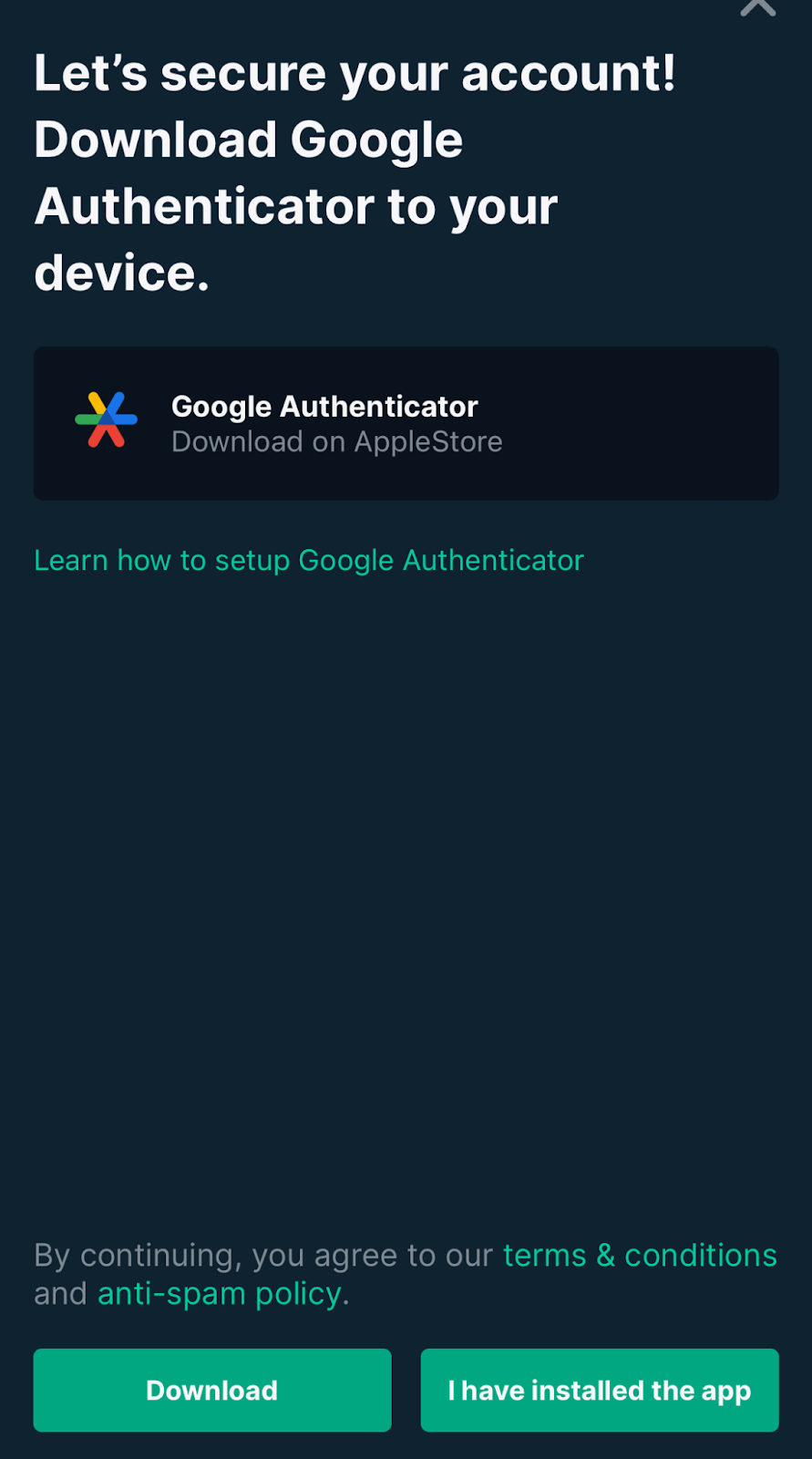The height and width of the screenshot is (1459, 812).
Task: View the anti-spam policy
Action: click(x=219, y=1294)
